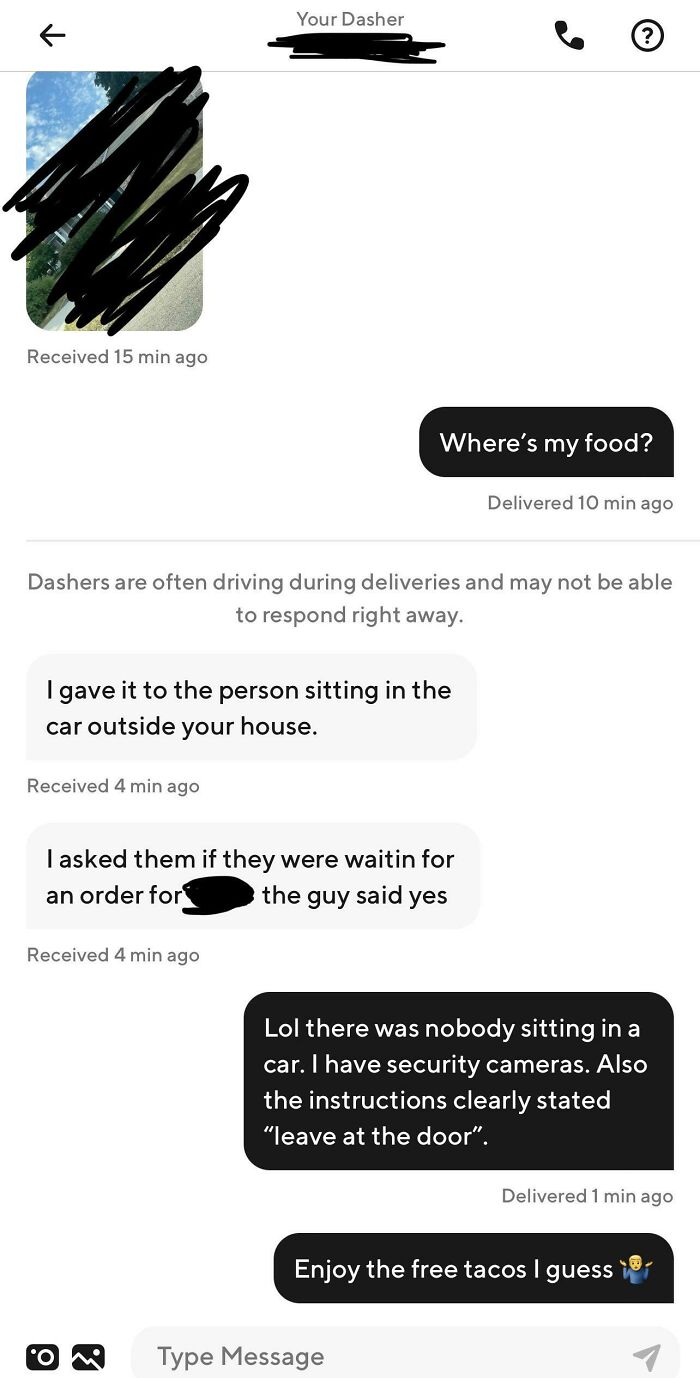The image size is (700, 1378).
Task: Open the help question mark icon
Action: click(647, 36)
